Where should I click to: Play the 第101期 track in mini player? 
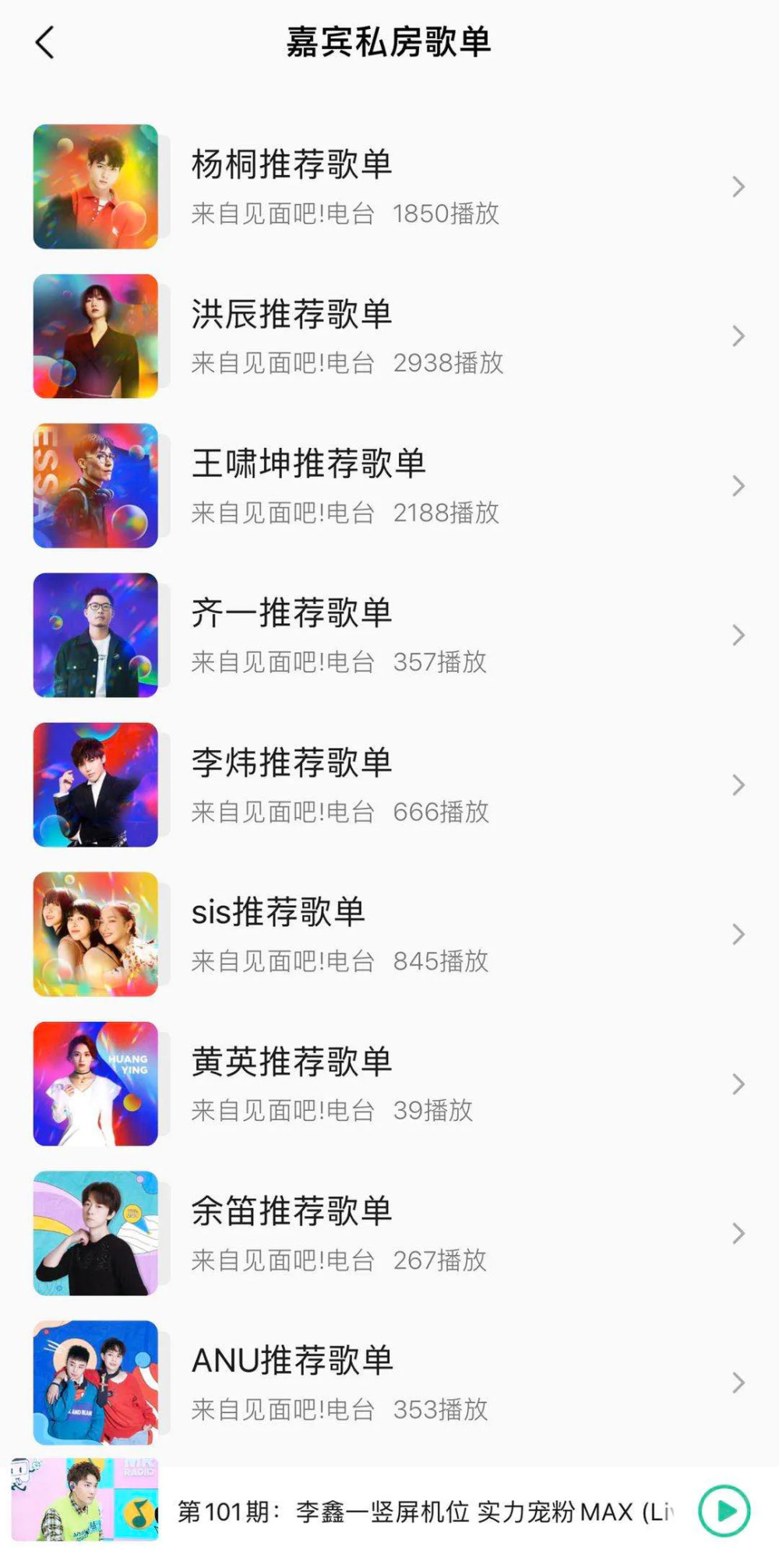[724, 1511]
